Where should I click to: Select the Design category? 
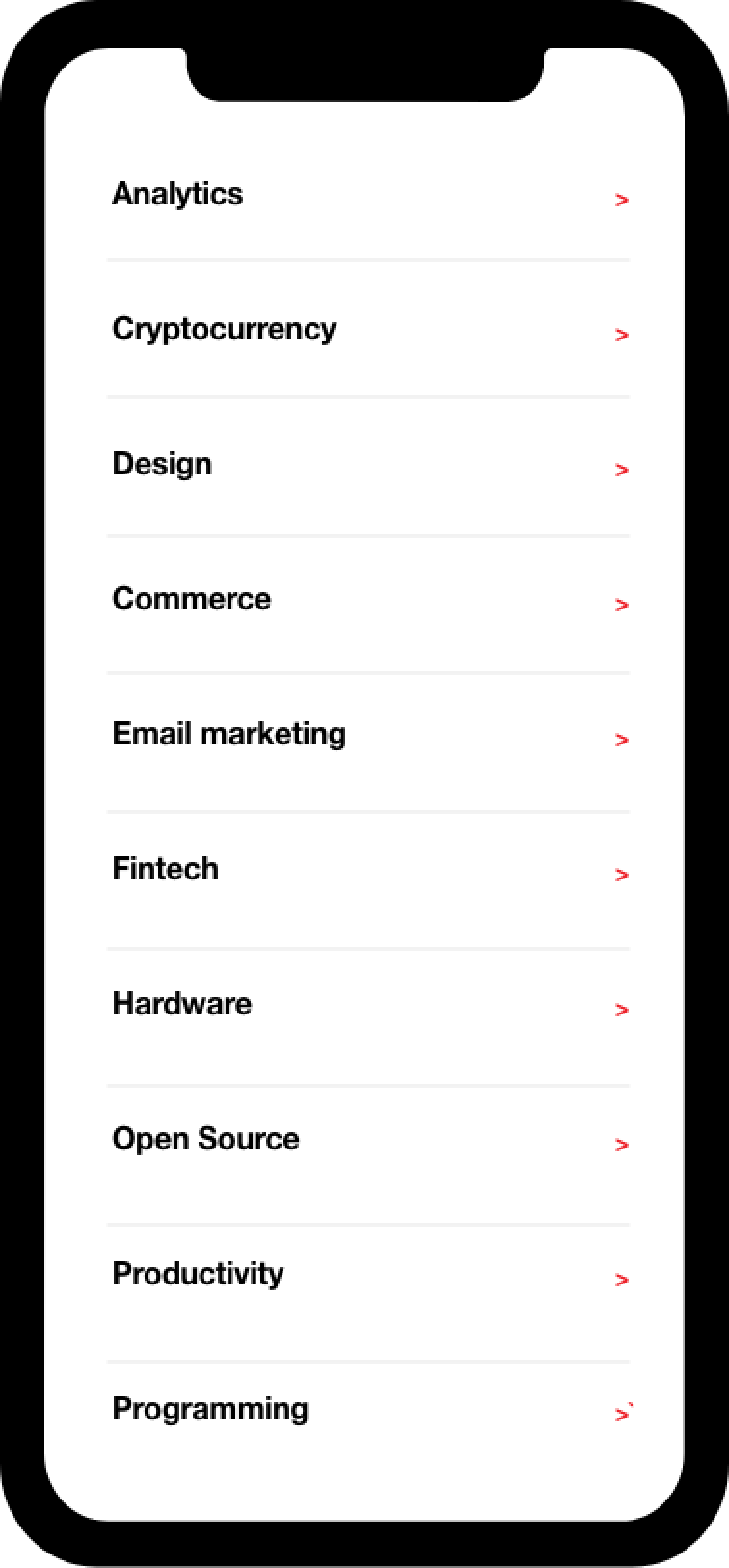162,464
